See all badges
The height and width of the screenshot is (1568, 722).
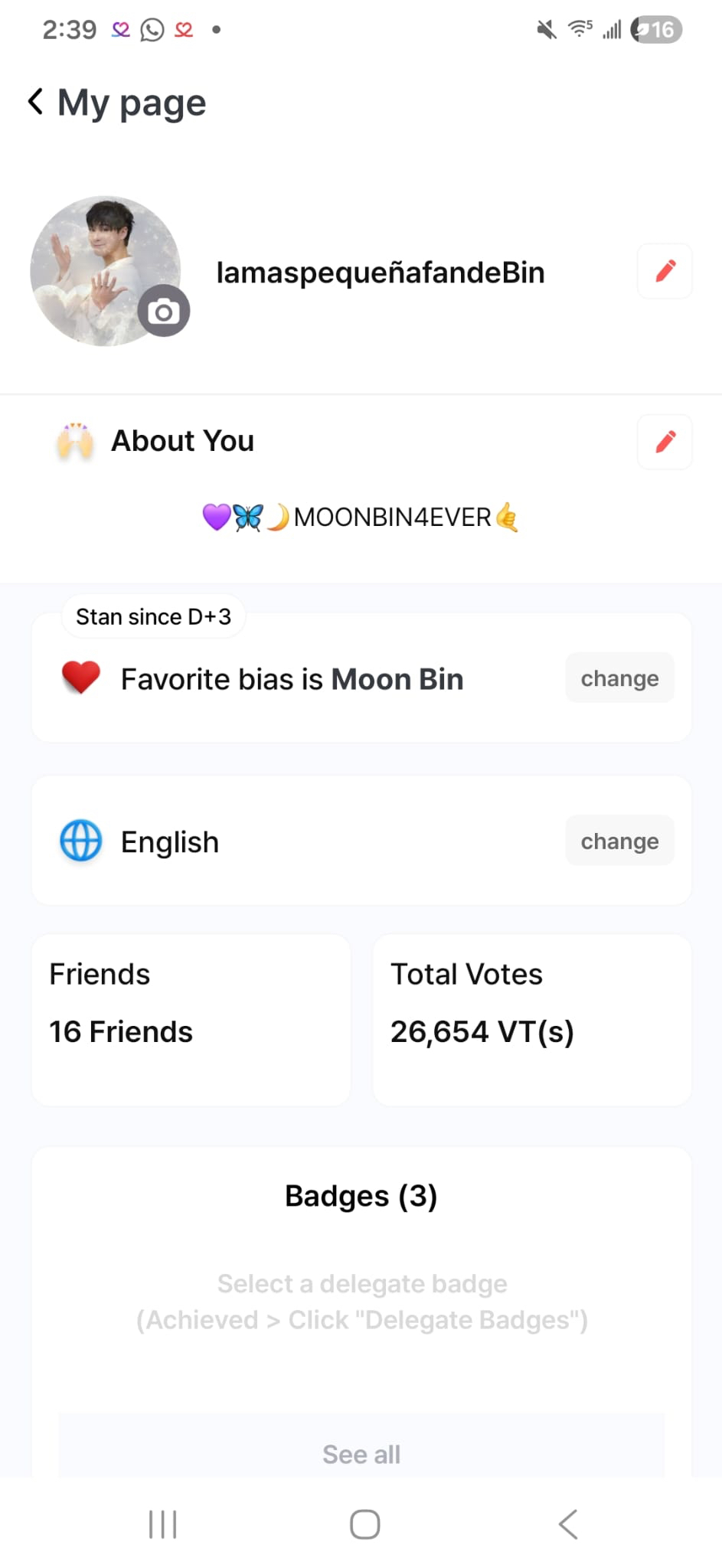coord(361,1453)
